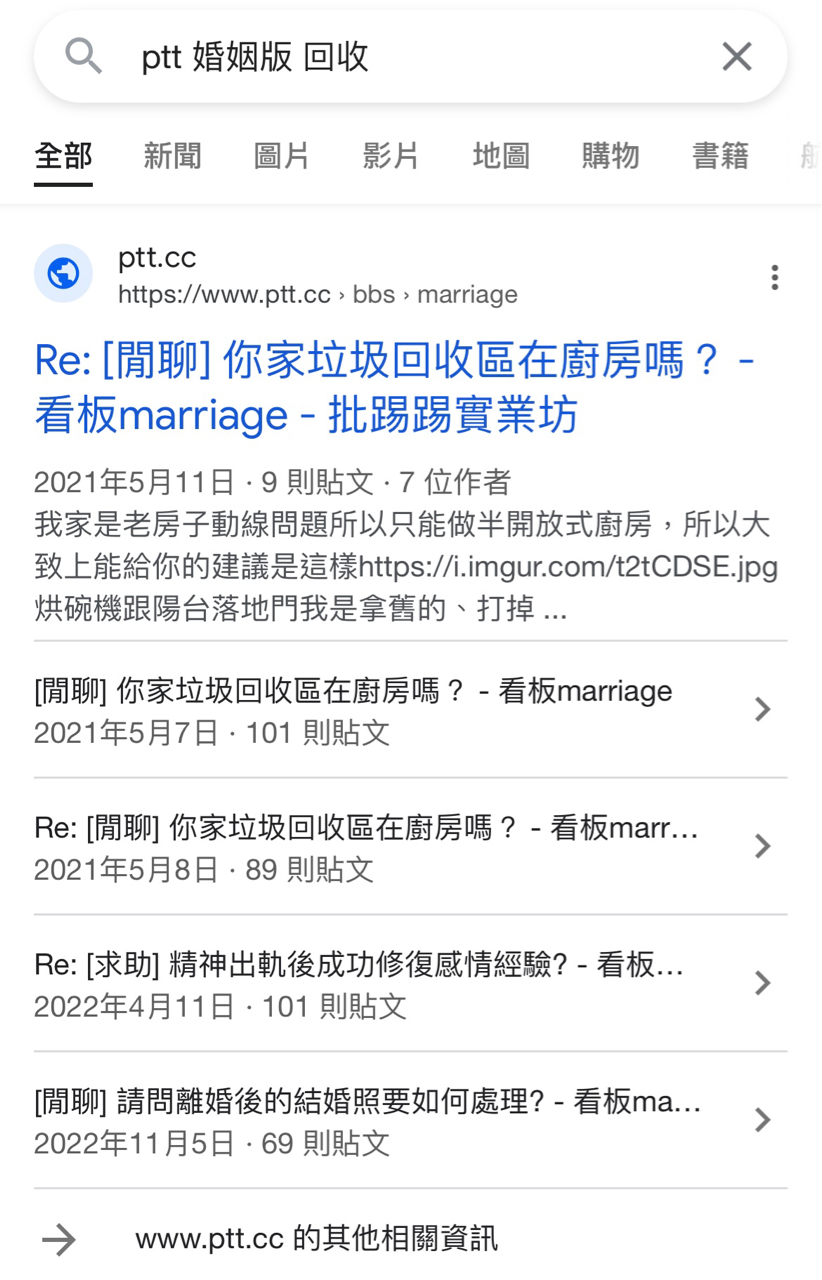Open the 2021年5月7日 post with 101 則貼文

(400, 710)
